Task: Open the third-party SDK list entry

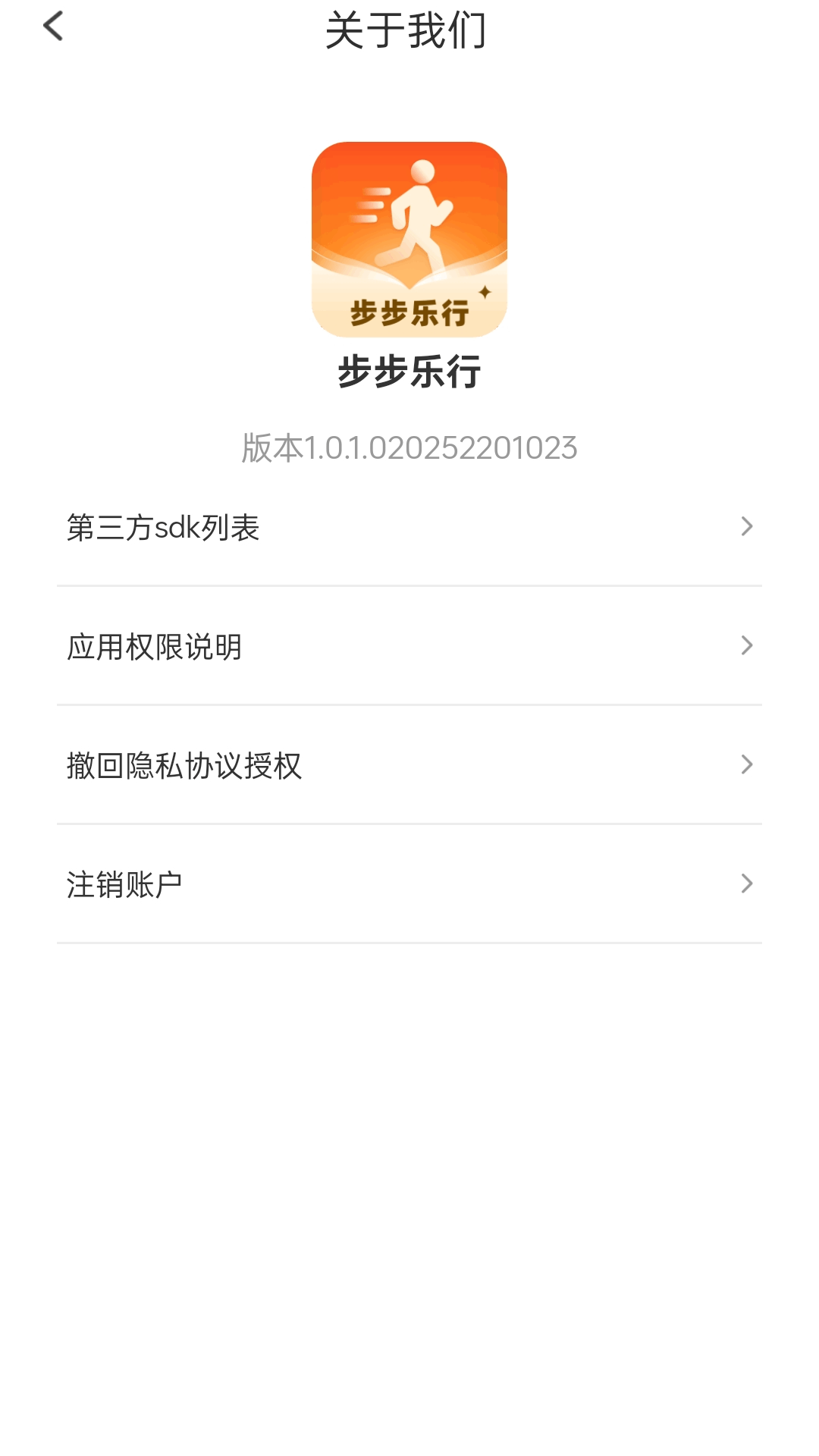Action: pos(164,526)
